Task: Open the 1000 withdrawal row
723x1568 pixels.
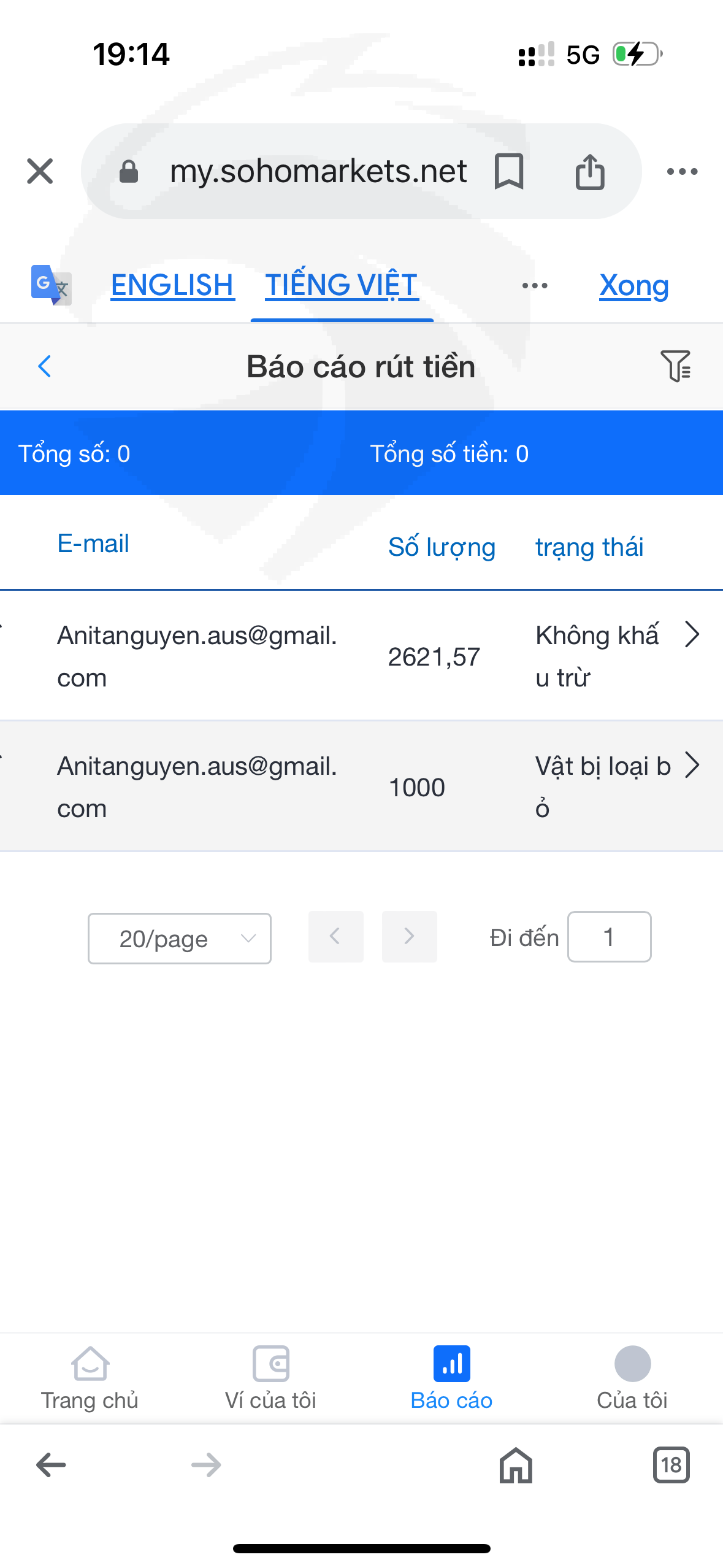Action: click(361, 786)
